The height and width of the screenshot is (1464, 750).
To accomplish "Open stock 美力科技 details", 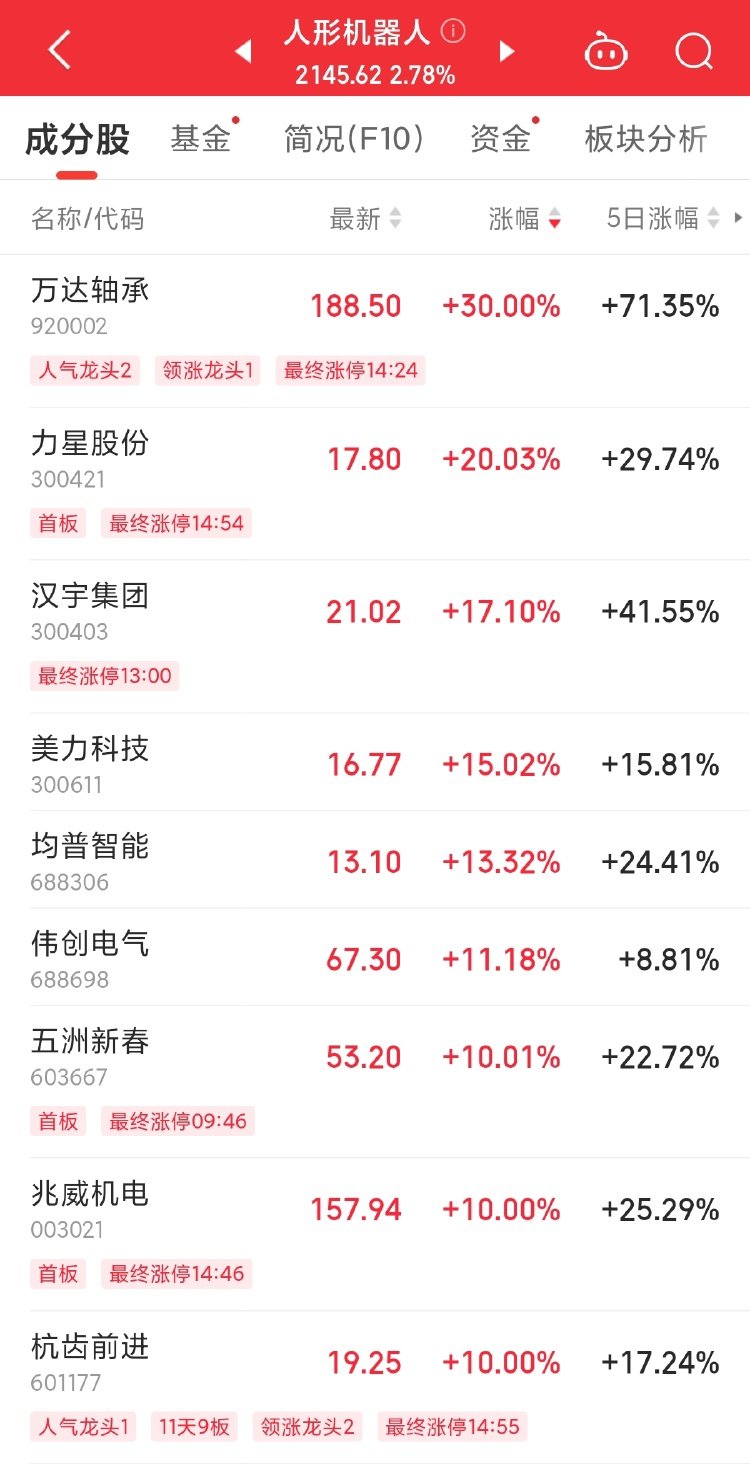I will pos(375,763).
